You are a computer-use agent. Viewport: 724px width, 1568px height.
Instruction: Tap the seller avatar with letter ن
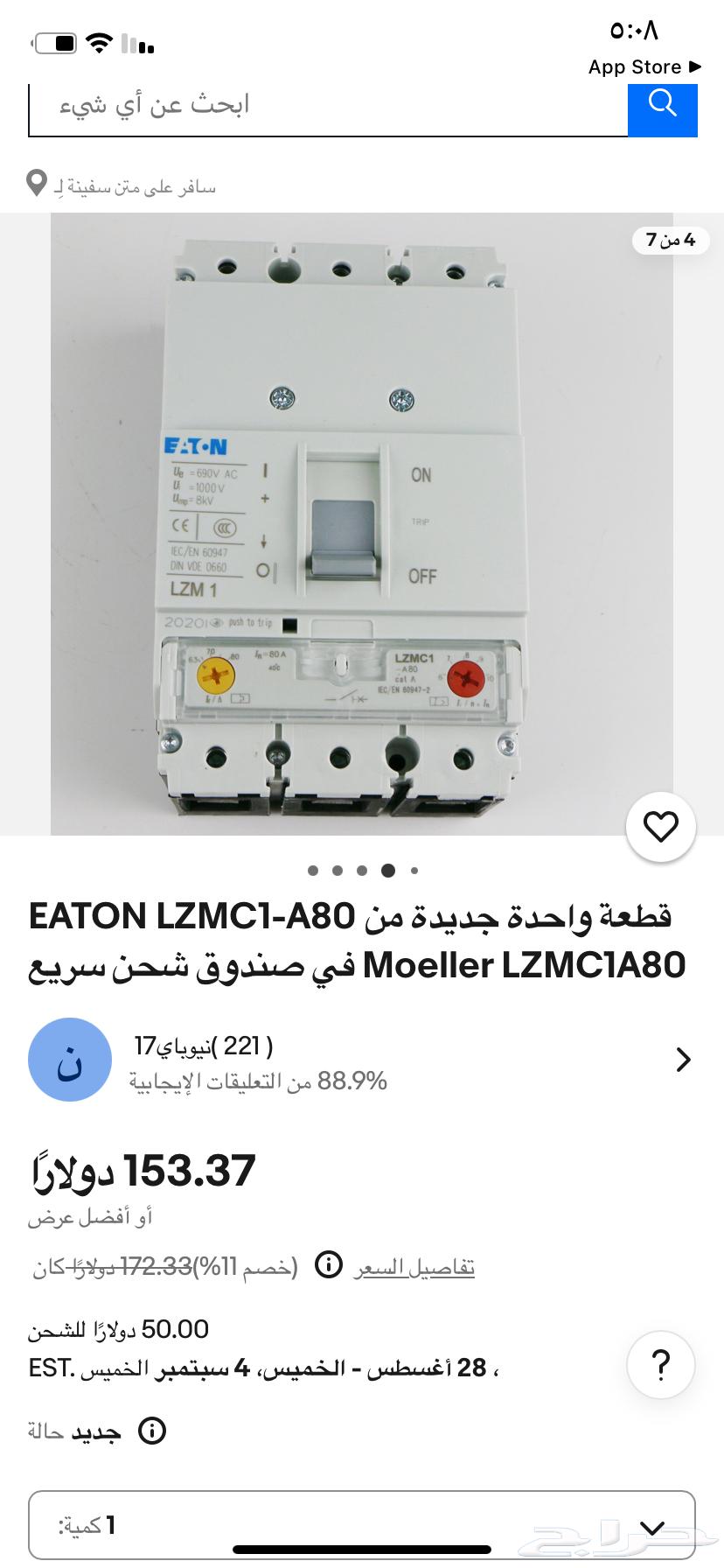coord(69,1059)
